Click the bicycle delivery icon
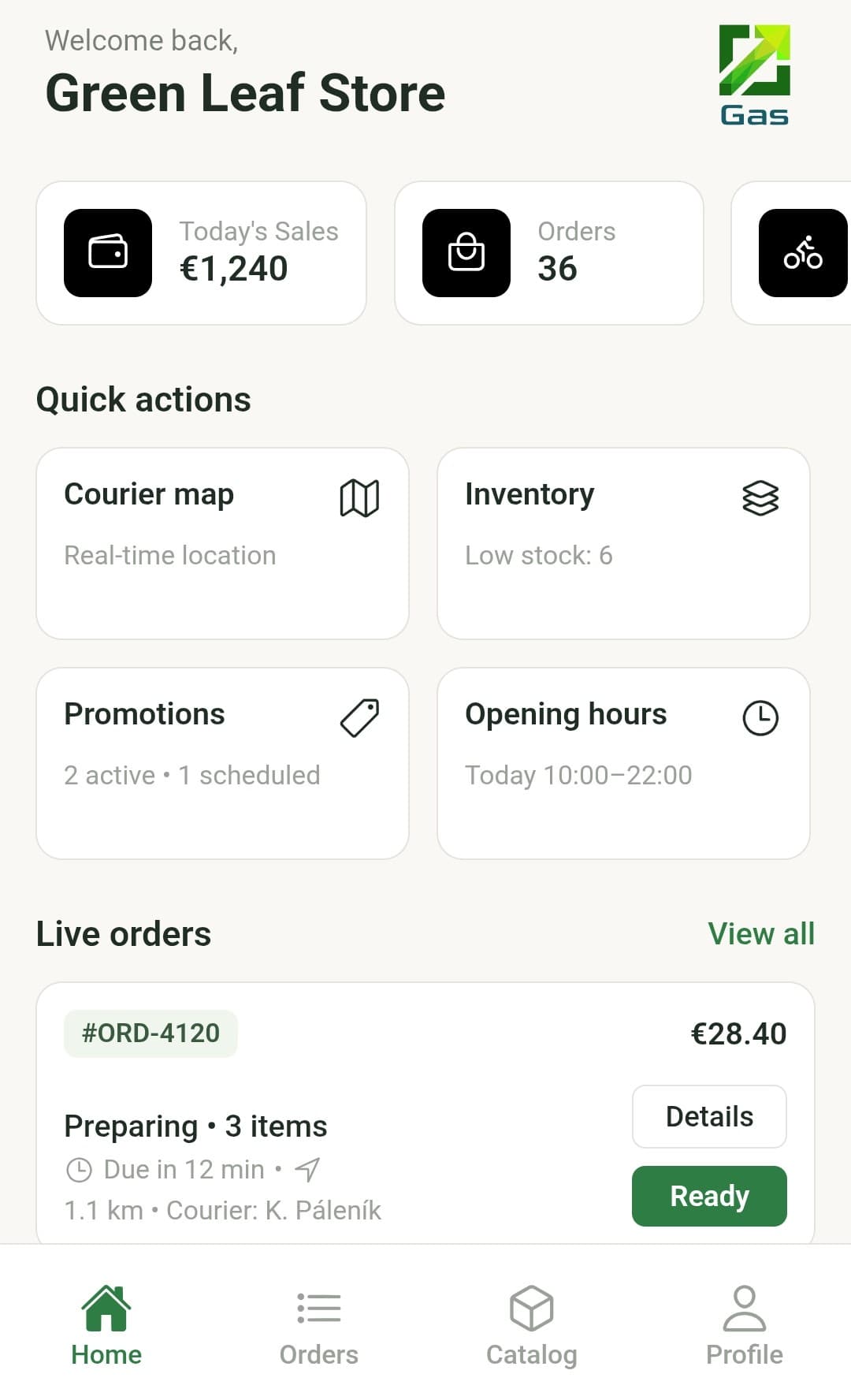The height and width of the screenshot is (1400, 851). pyautogui.click(x=802, y=252)
